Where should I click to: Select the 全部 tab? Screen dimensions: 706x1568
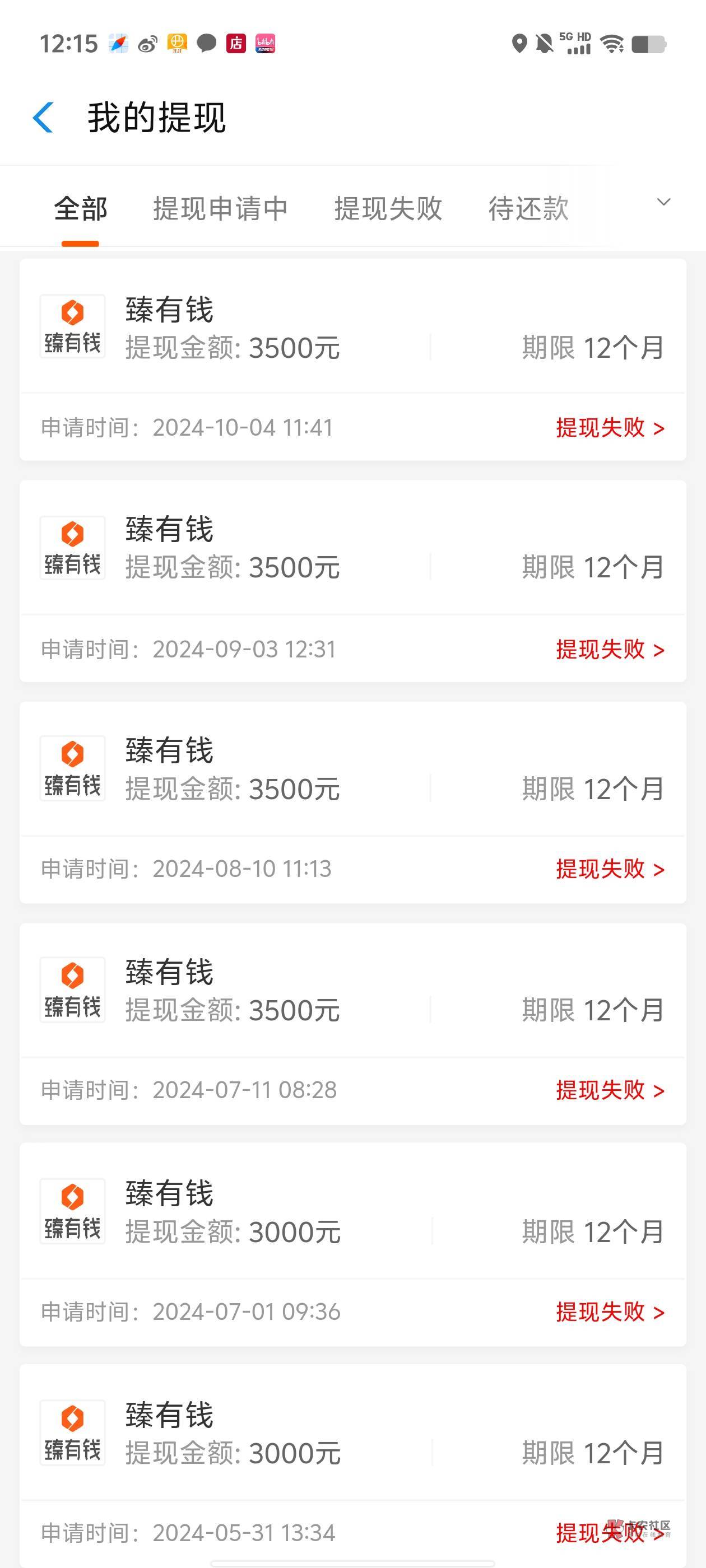(81, 209)
